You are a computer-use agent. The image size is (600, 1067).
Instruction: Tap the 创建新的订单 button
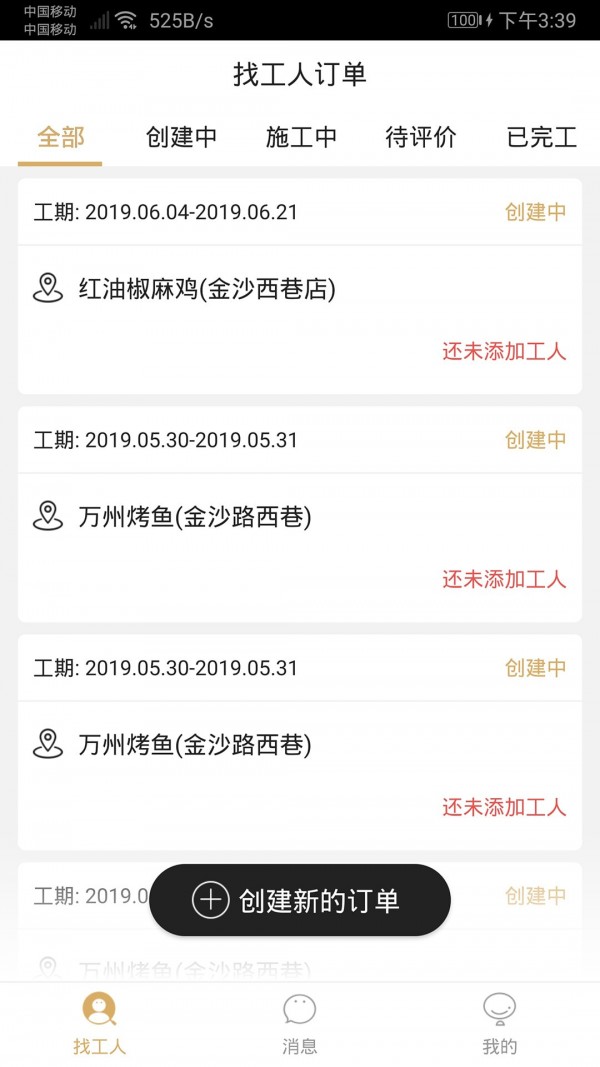click(x=300, y=900)
